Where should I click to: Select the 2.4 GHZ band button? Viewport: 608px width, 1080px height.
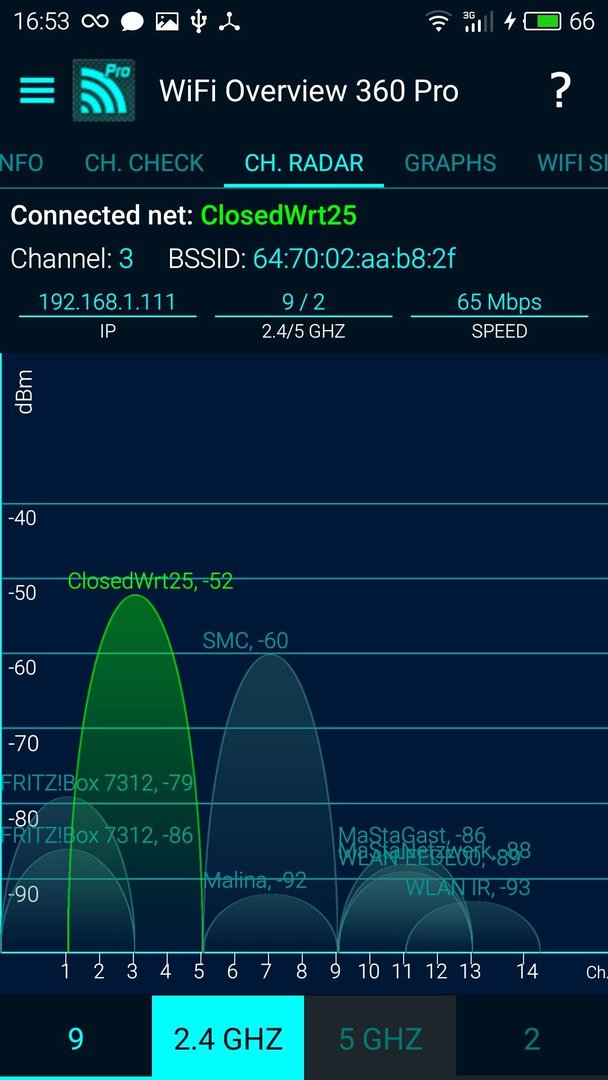click(228, 1038)
